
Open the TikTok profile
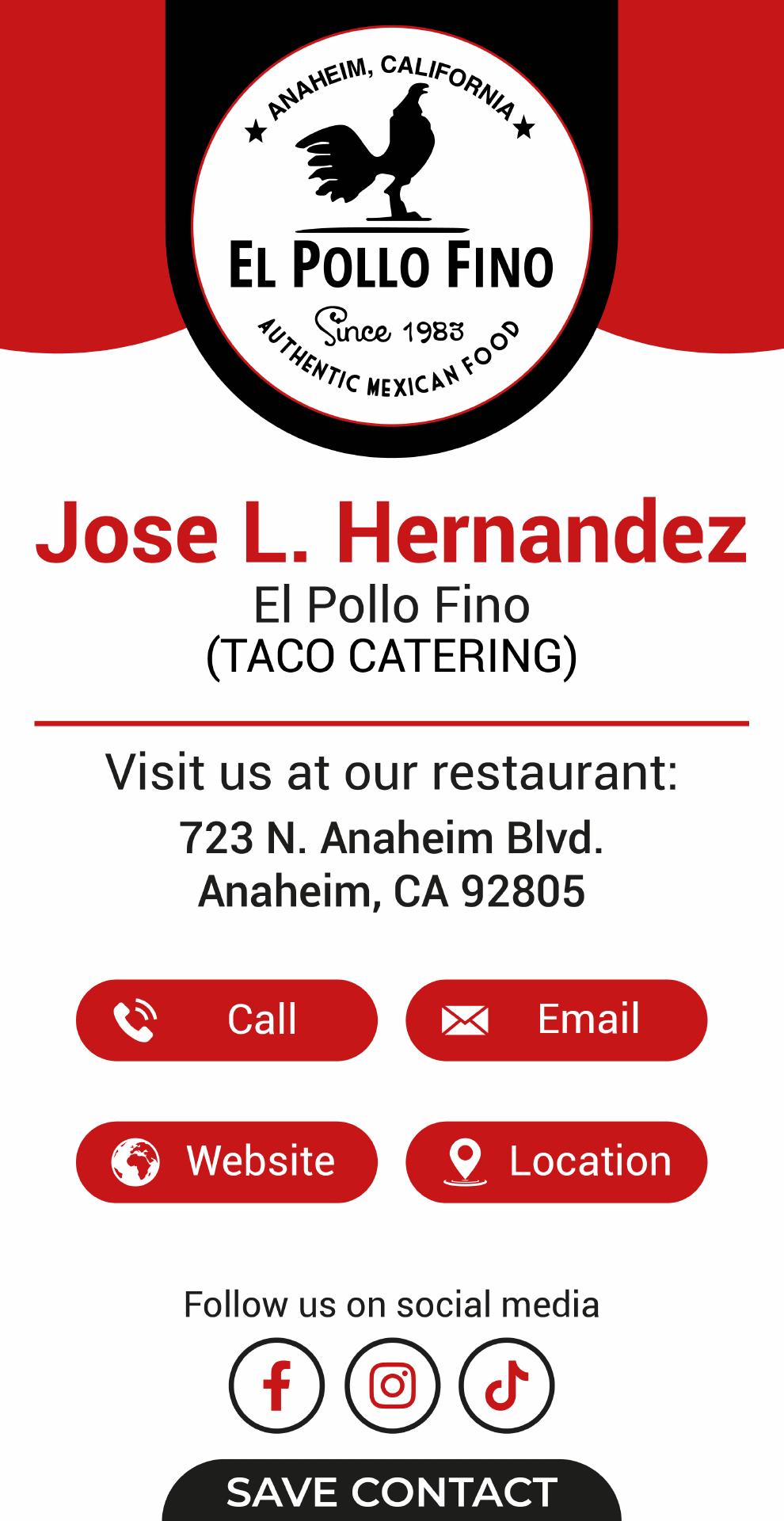507,1386
